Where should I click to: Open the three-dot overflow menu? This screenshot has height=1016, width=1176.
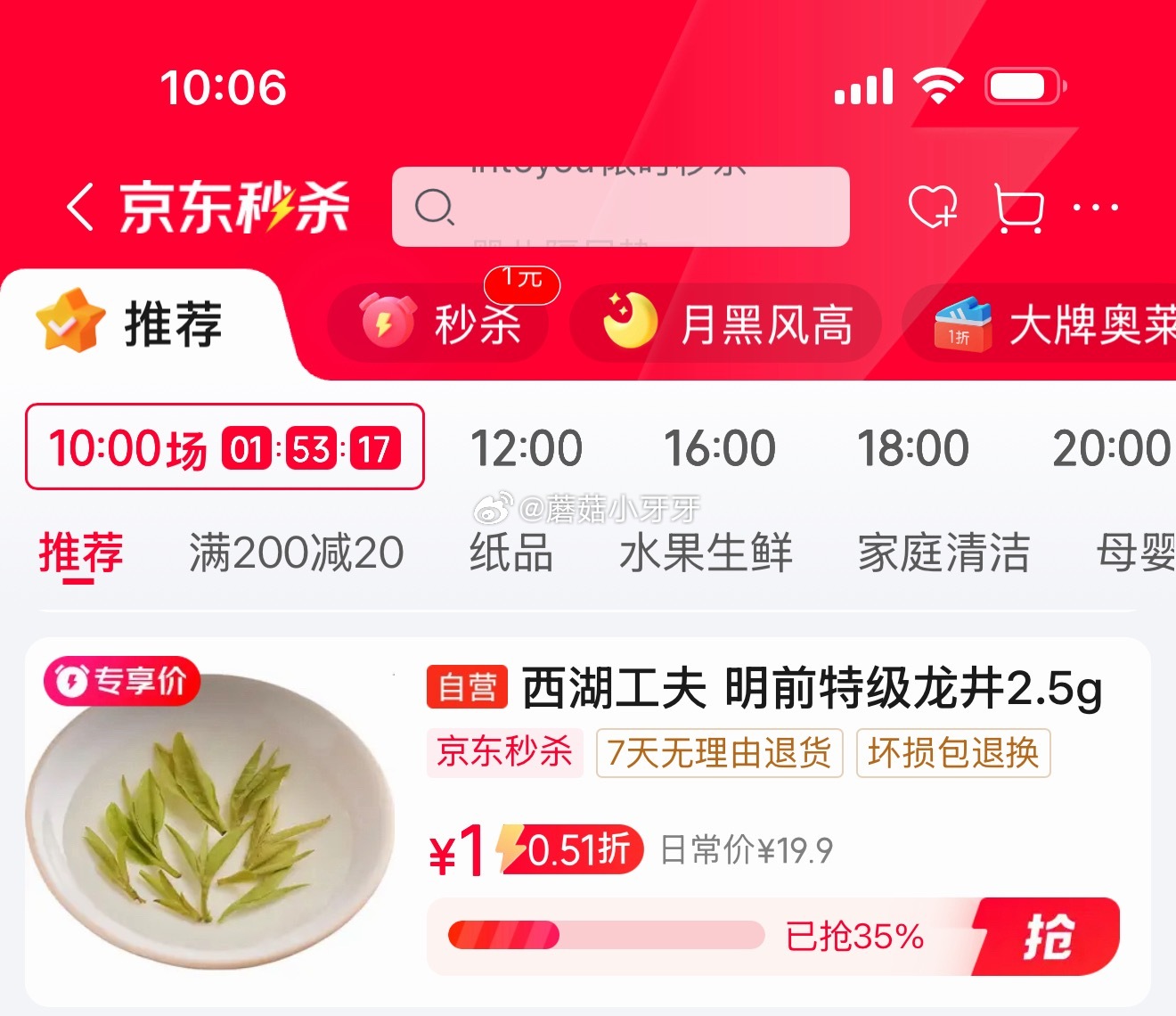1096,208
